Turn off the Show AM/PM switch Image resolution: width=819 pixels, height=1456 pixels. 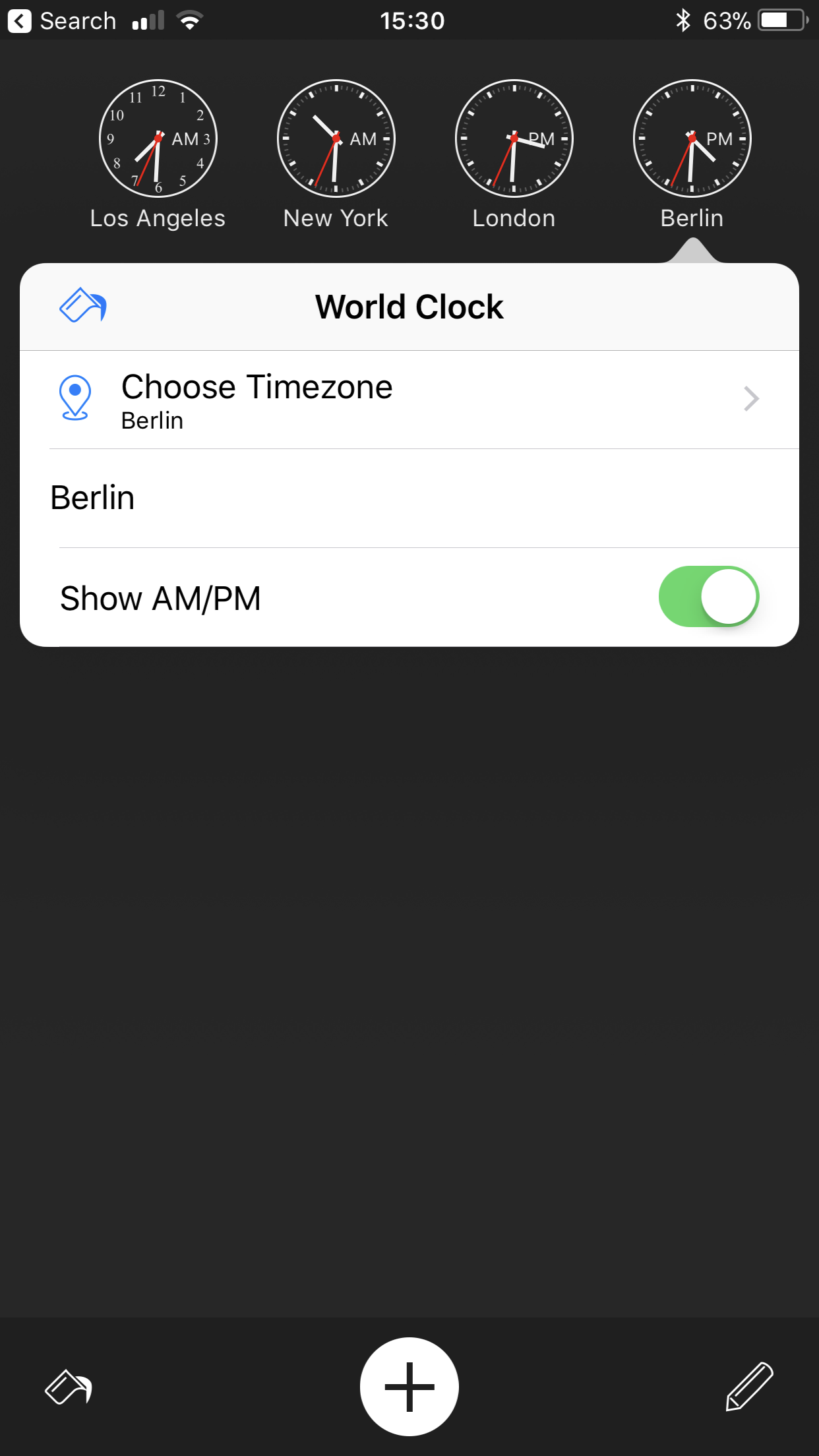[709, 597]
